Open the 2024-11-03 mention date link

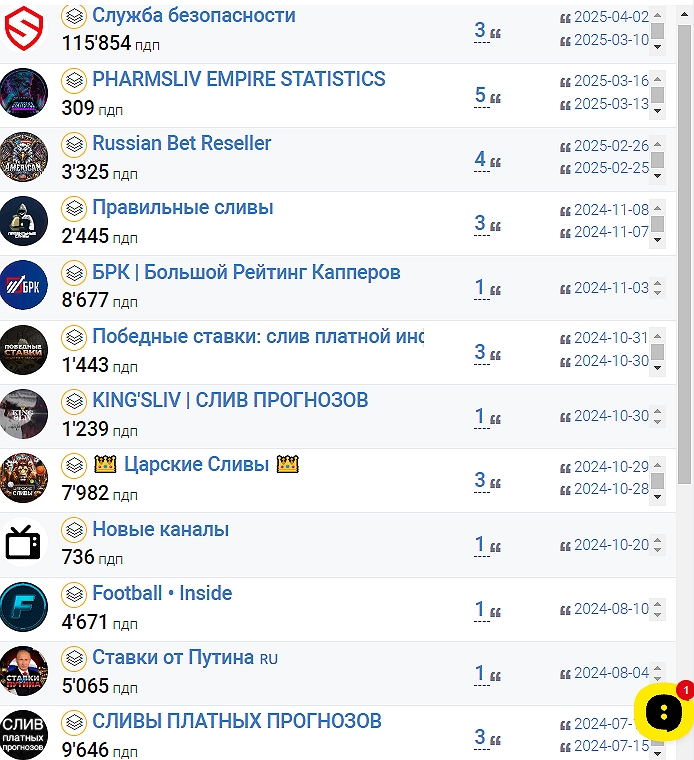point(611,288)
